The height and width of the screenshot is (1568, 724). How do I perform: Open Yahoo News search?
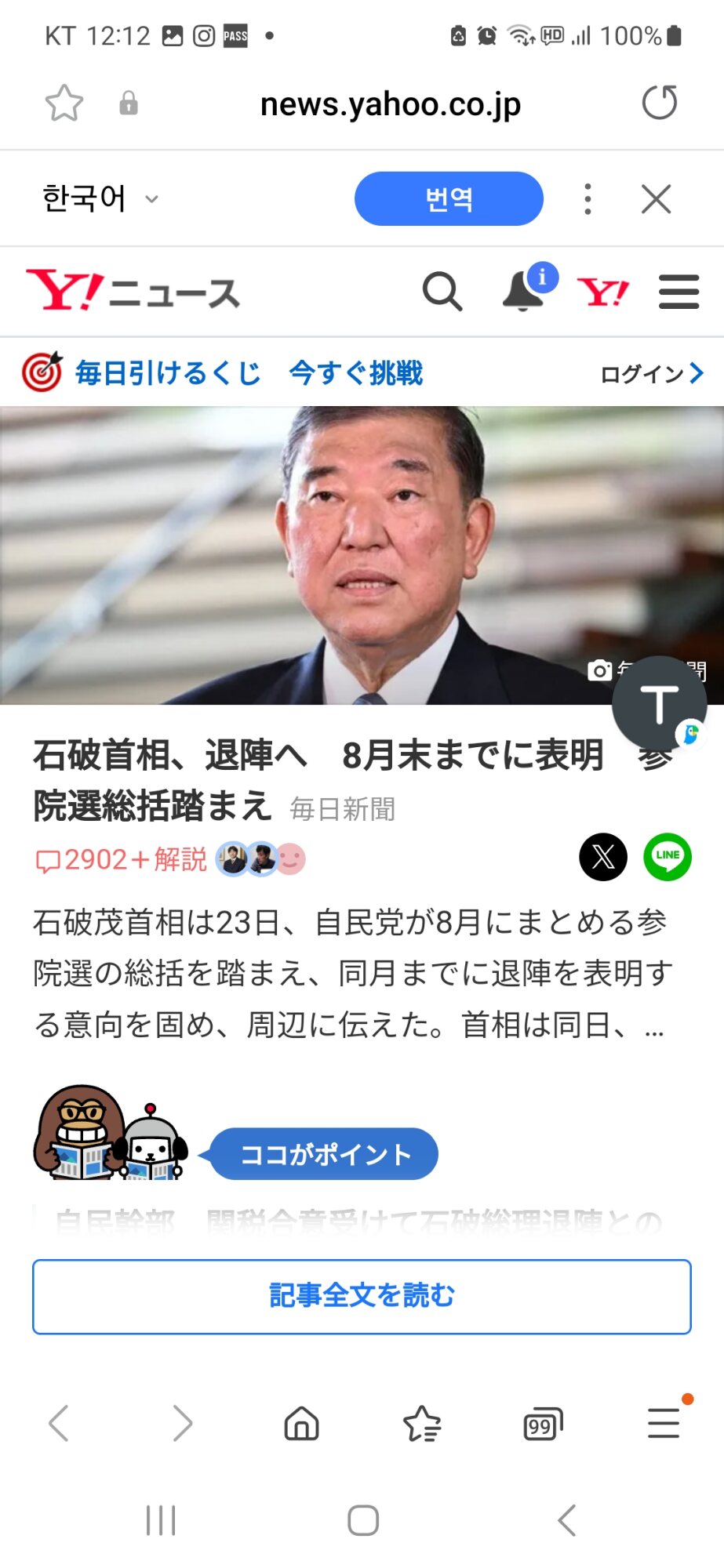point(442,292)
